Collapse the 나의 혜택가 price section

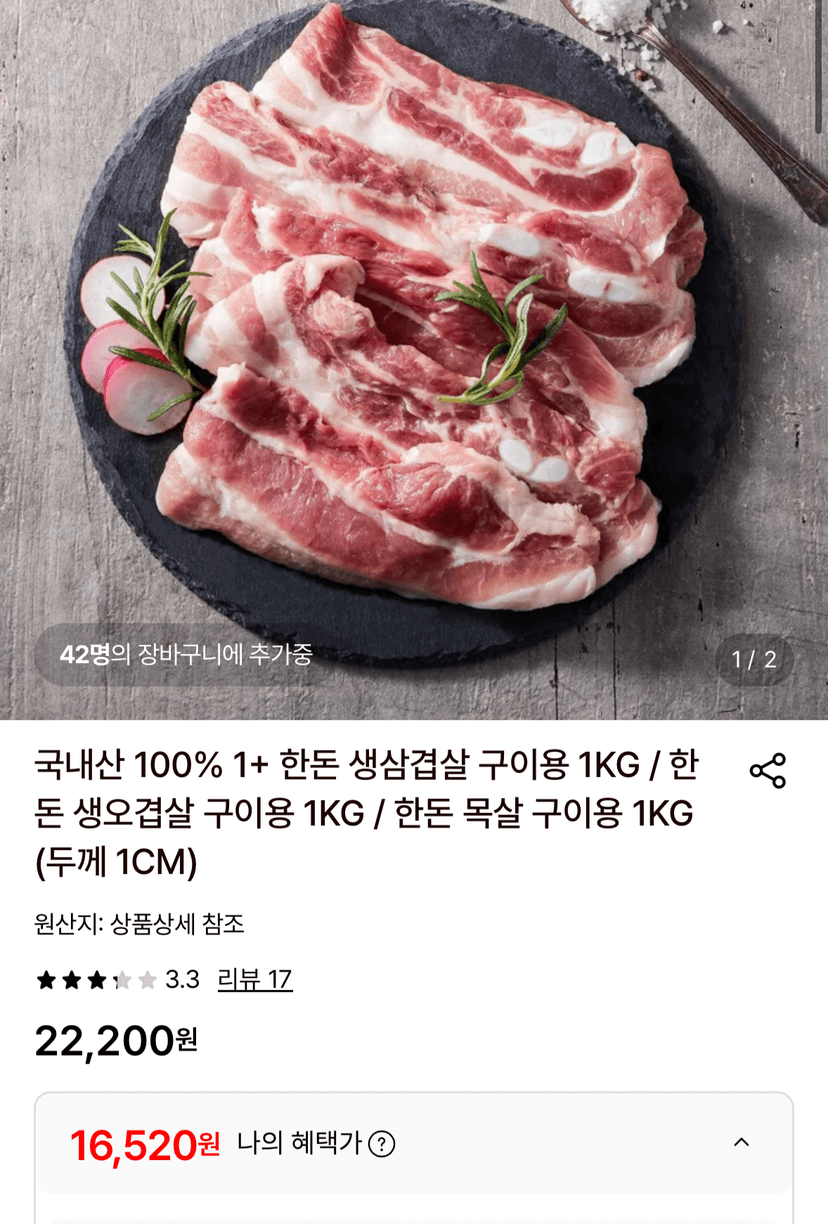741,1142
